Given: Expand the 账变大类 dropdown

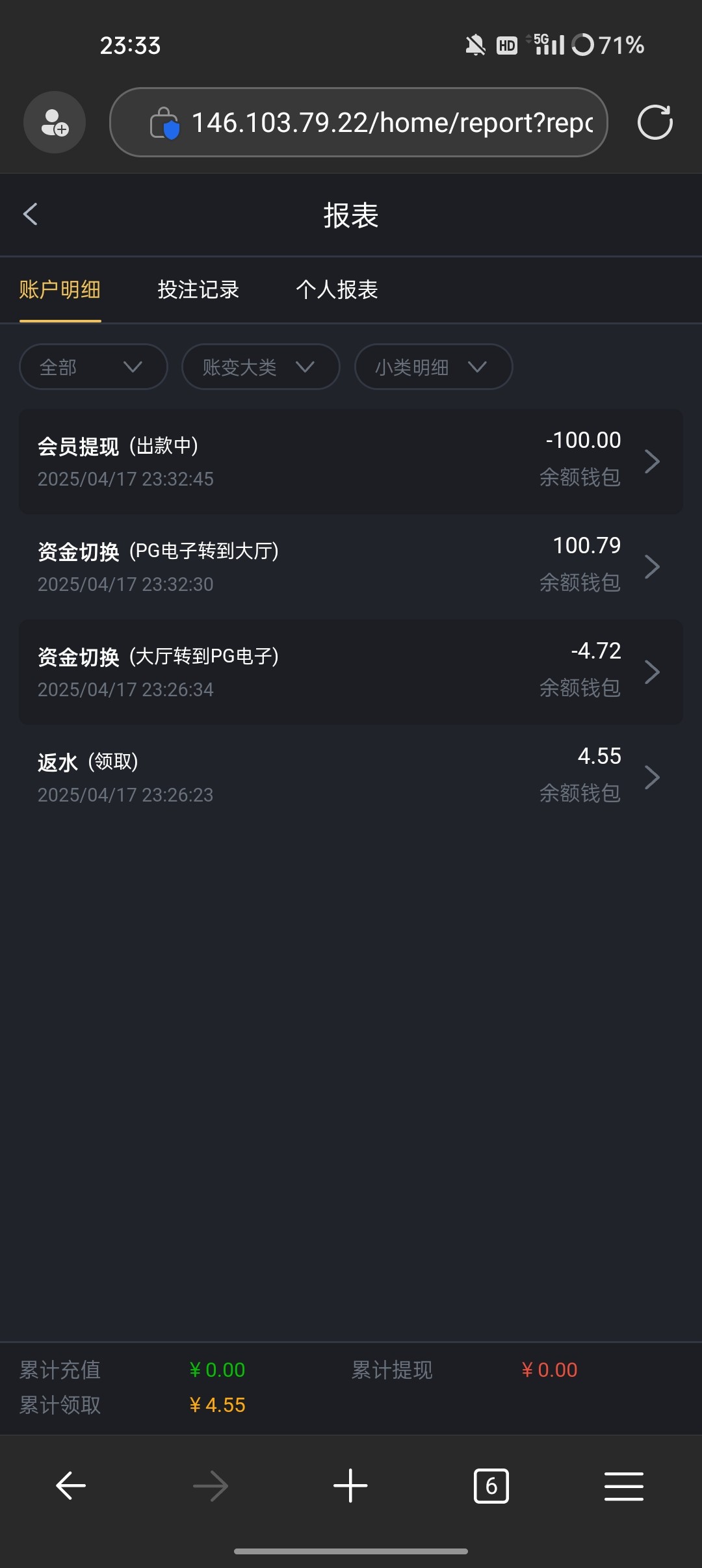Looking at the screenshot, I should pyautogui.click(x=261, y=367).
